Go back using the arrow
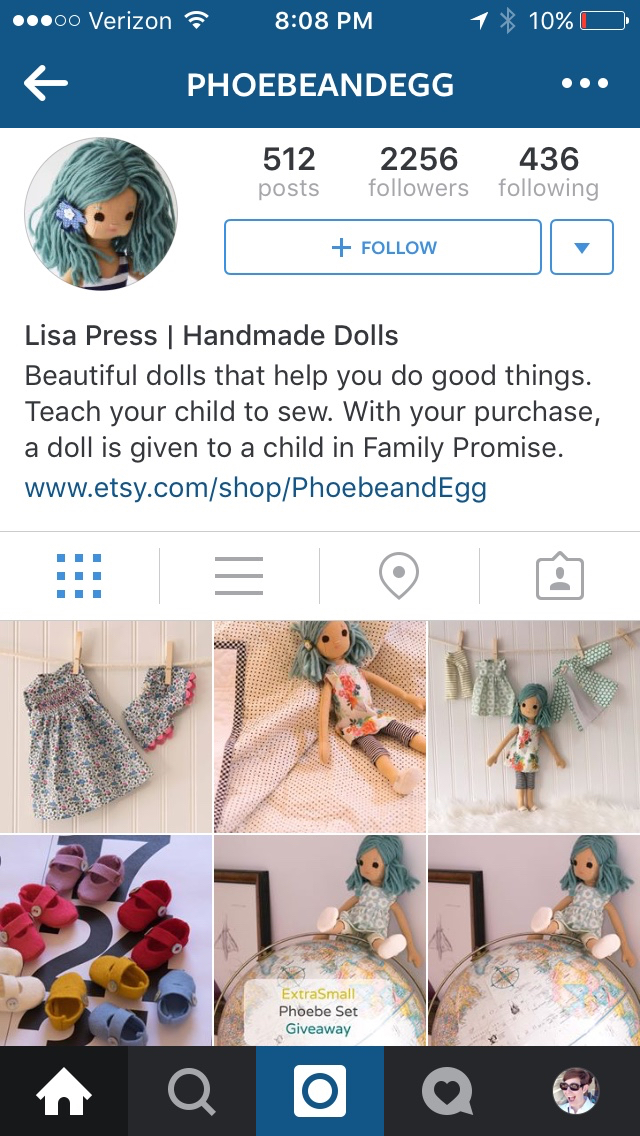The height and width of the screenshot is (1136, 640). tap(45, 85)
